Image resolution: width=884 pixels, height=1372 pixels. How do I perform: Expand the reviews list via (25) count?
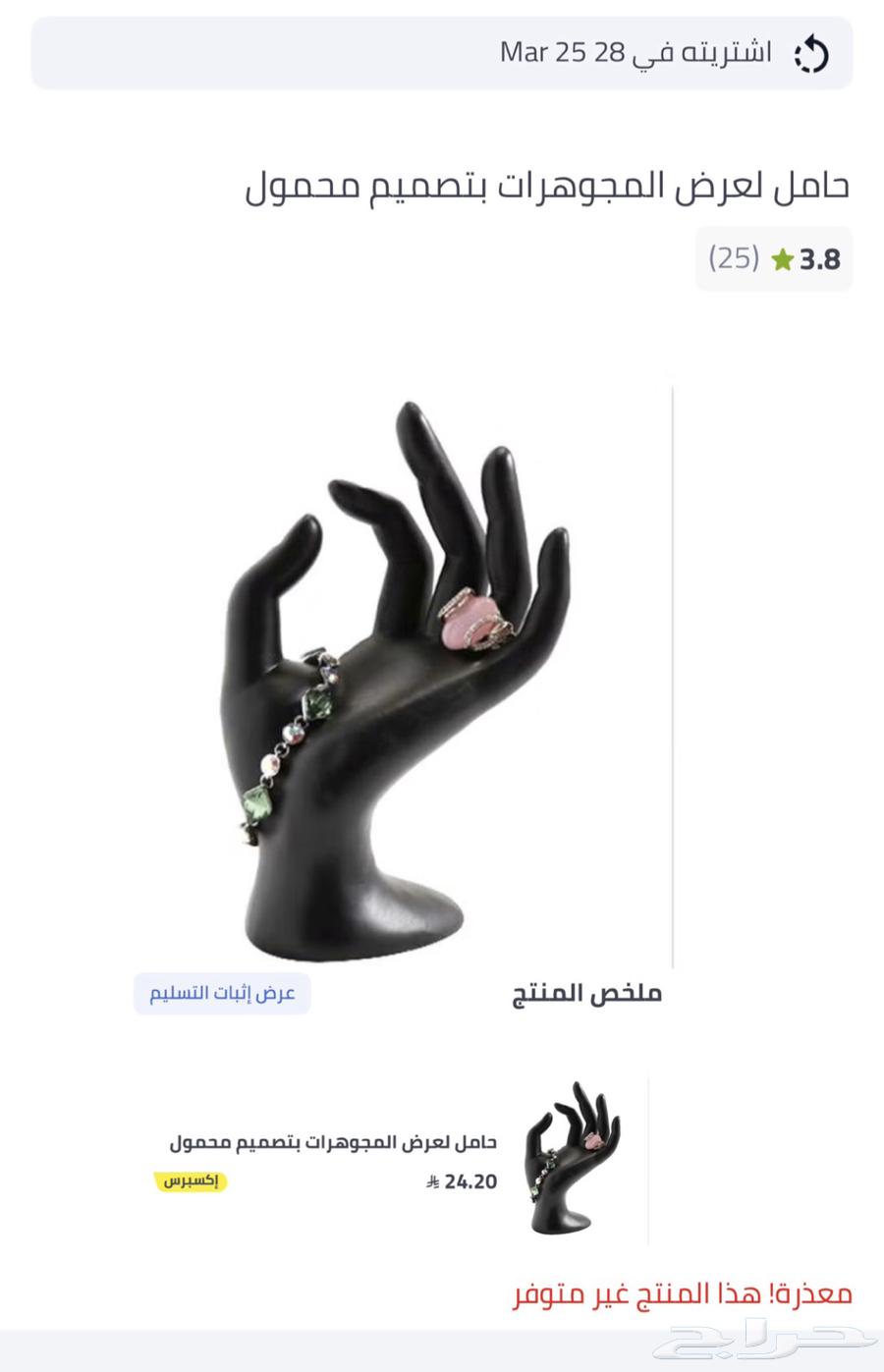[x=733, y=258]
